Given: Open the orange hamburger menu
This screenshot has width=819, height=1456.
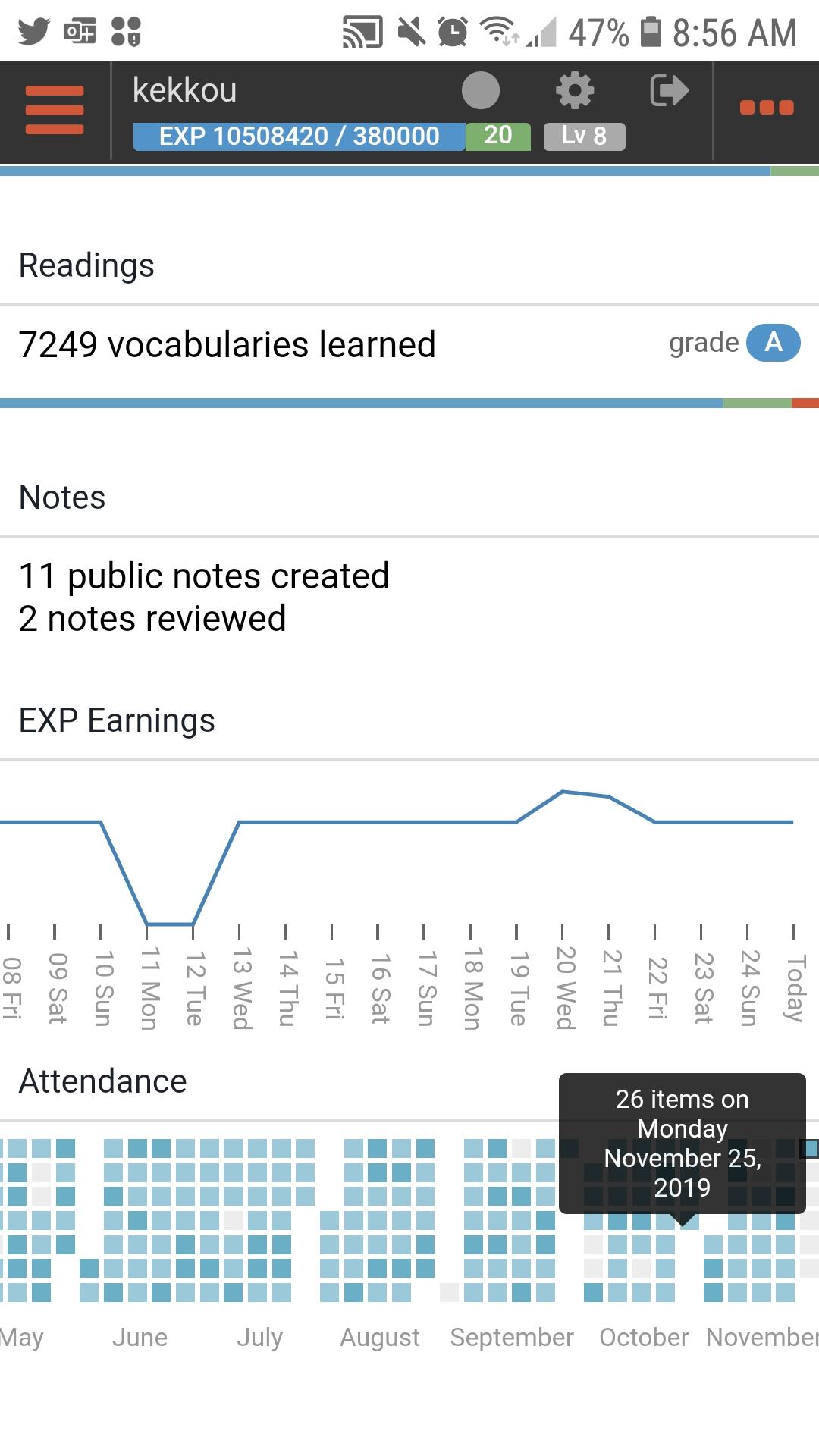Looking at the screenshot, I should pos(55,110).
